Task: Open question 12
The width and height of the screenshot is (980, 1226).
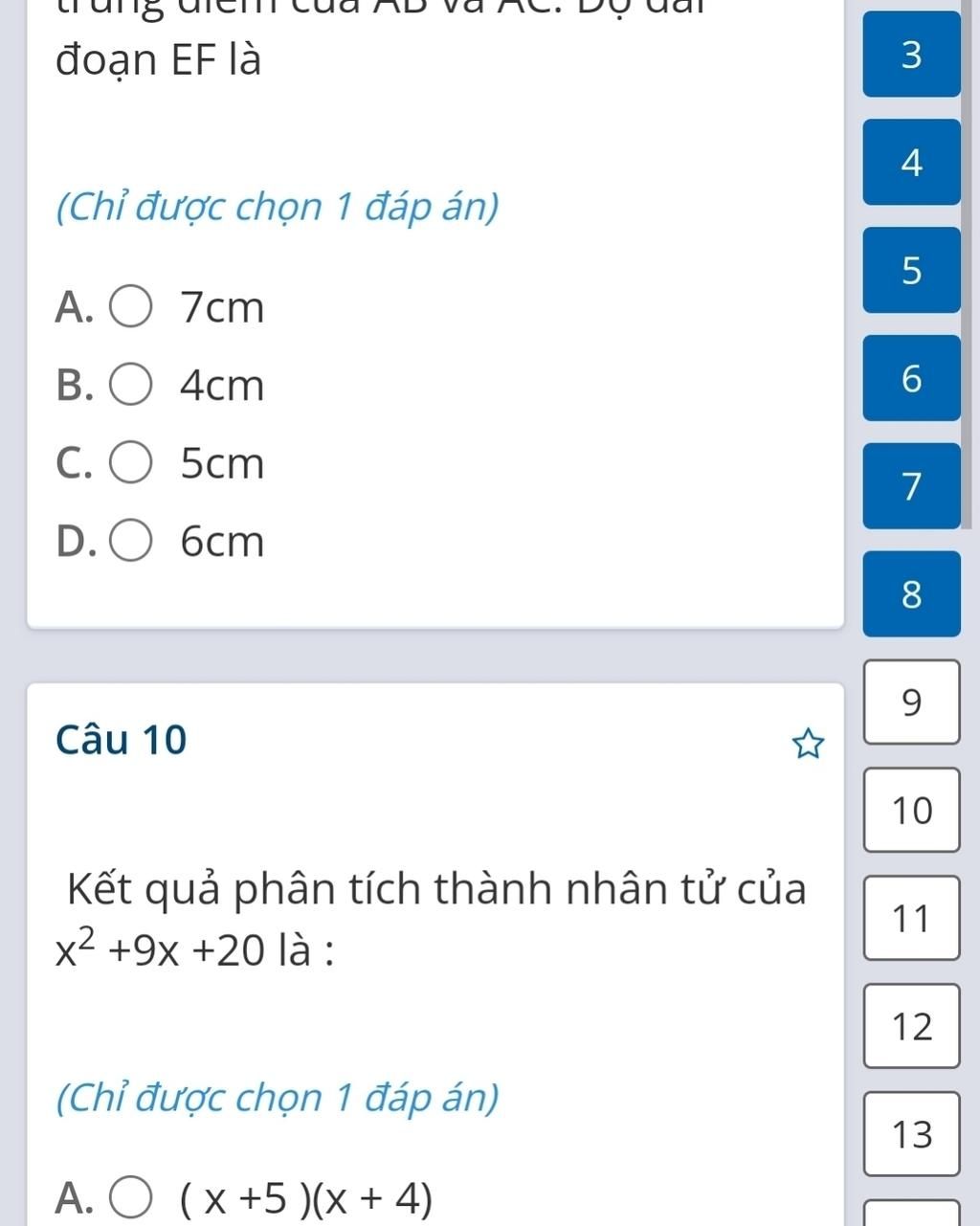Action: [911, 1026]
